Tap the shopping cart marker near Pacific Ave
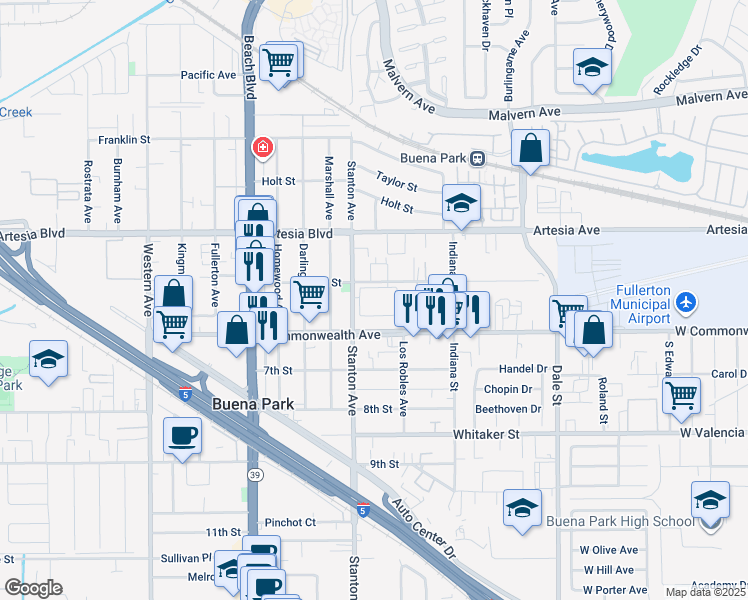 pyautogui.click(x=279, y=65)
